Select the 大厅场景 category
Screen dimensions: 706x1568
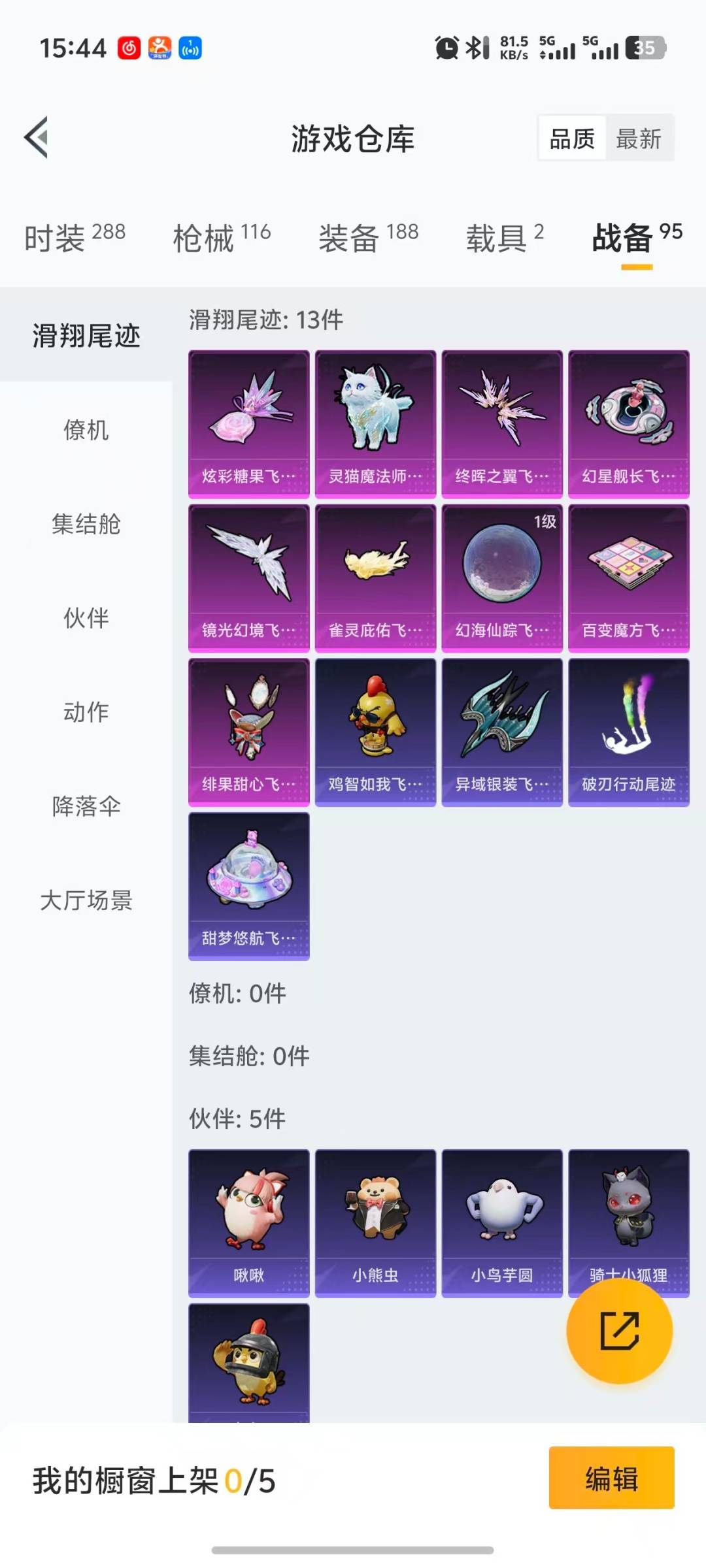[x=85, y=902]
